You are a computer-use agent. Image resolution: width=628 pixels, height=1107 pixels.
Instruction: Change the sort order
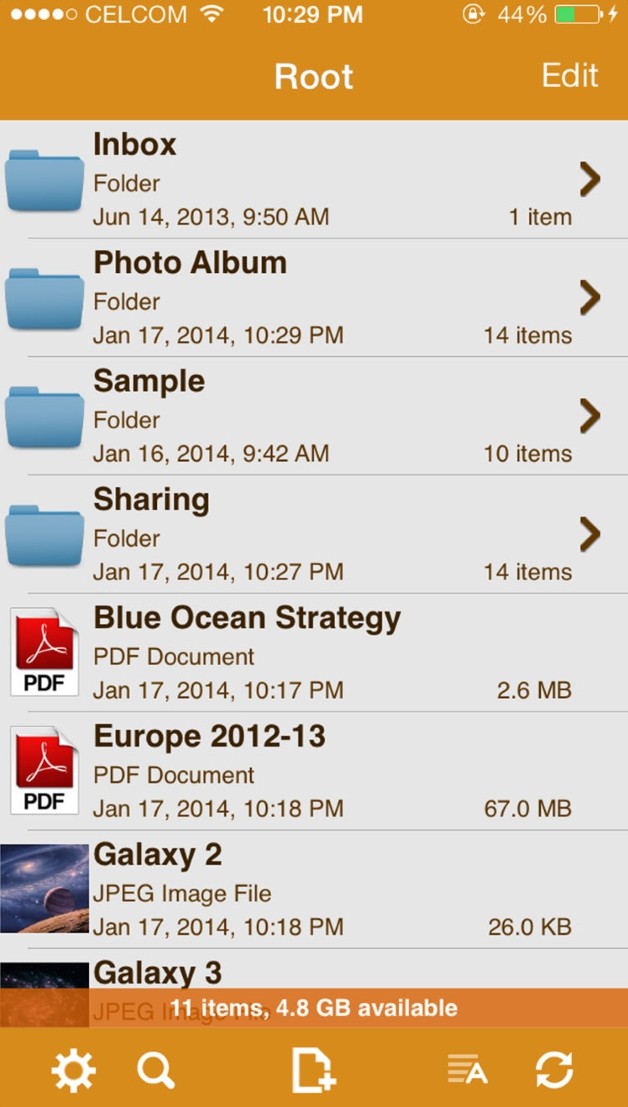[467, 1071]
